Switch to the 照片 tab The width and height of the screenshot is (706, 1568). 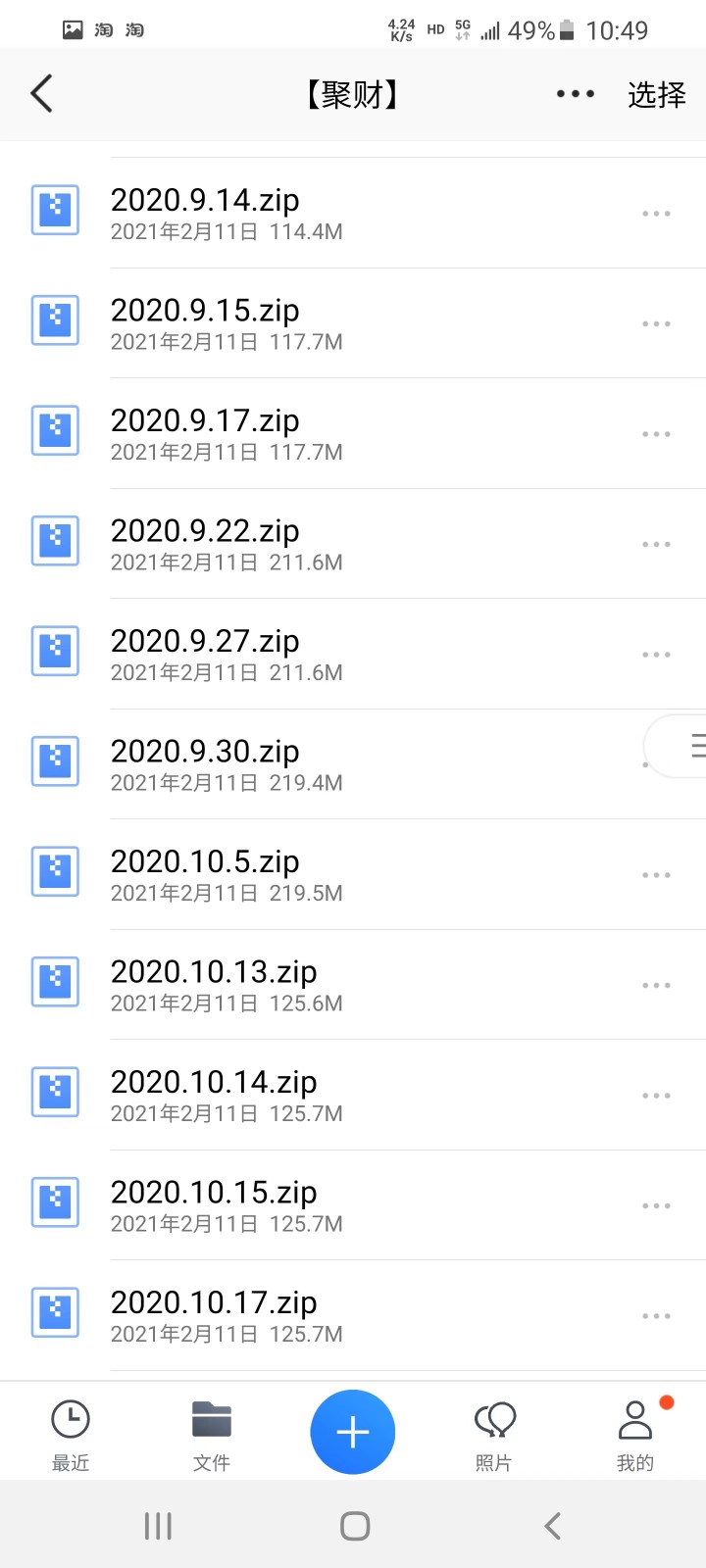pos(494,1436)
